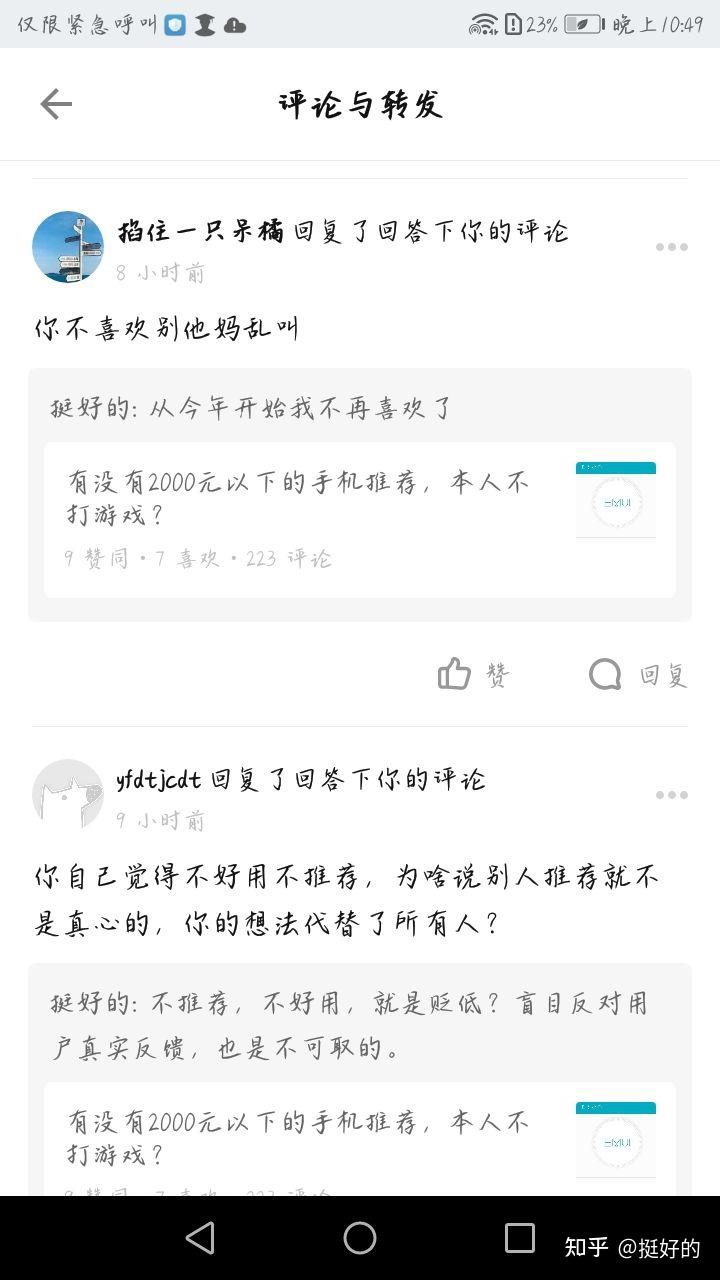
Task: Tap username yfdtjcdt
Action: pos(159,779)
